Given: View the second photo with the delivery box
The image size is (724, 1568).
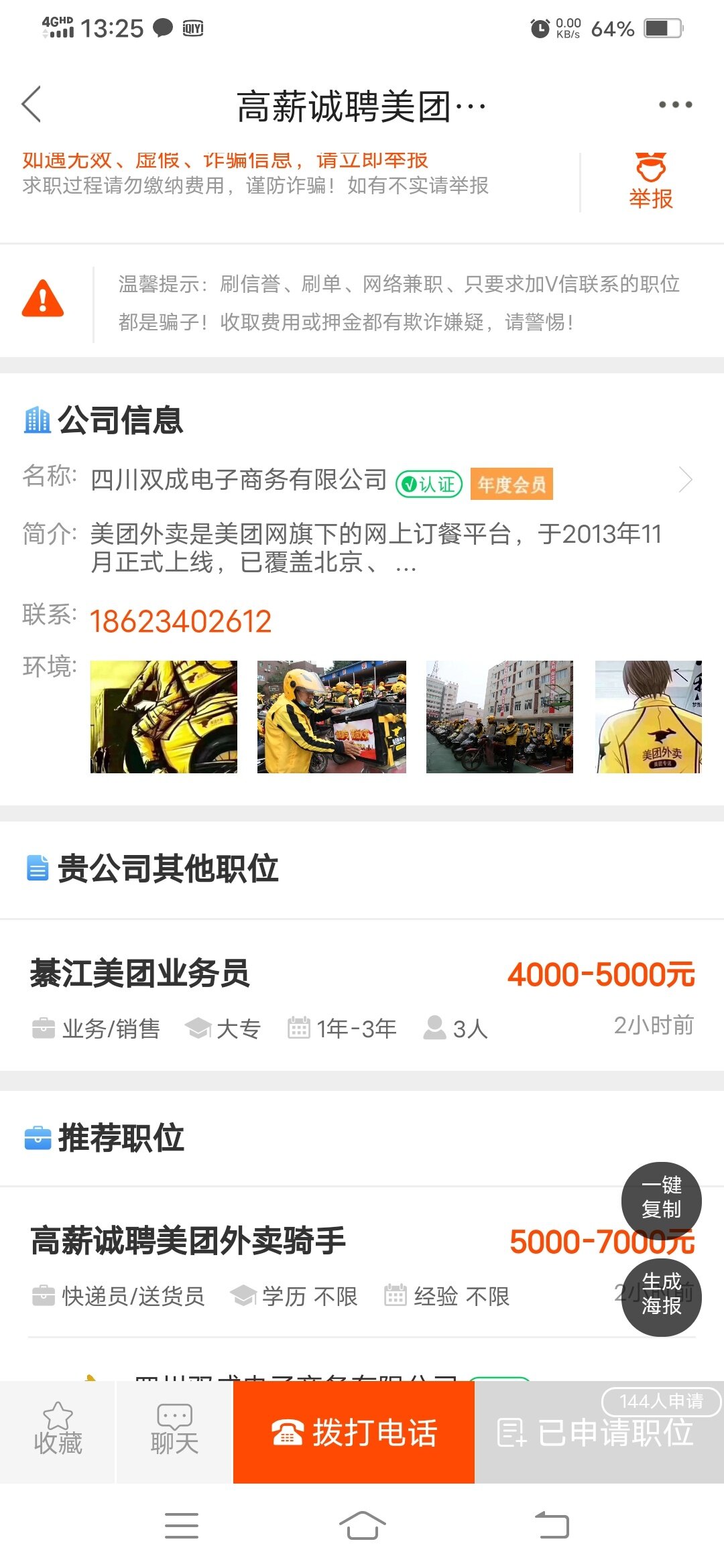Looking at the screenshot, I should [x=331, y=717].
